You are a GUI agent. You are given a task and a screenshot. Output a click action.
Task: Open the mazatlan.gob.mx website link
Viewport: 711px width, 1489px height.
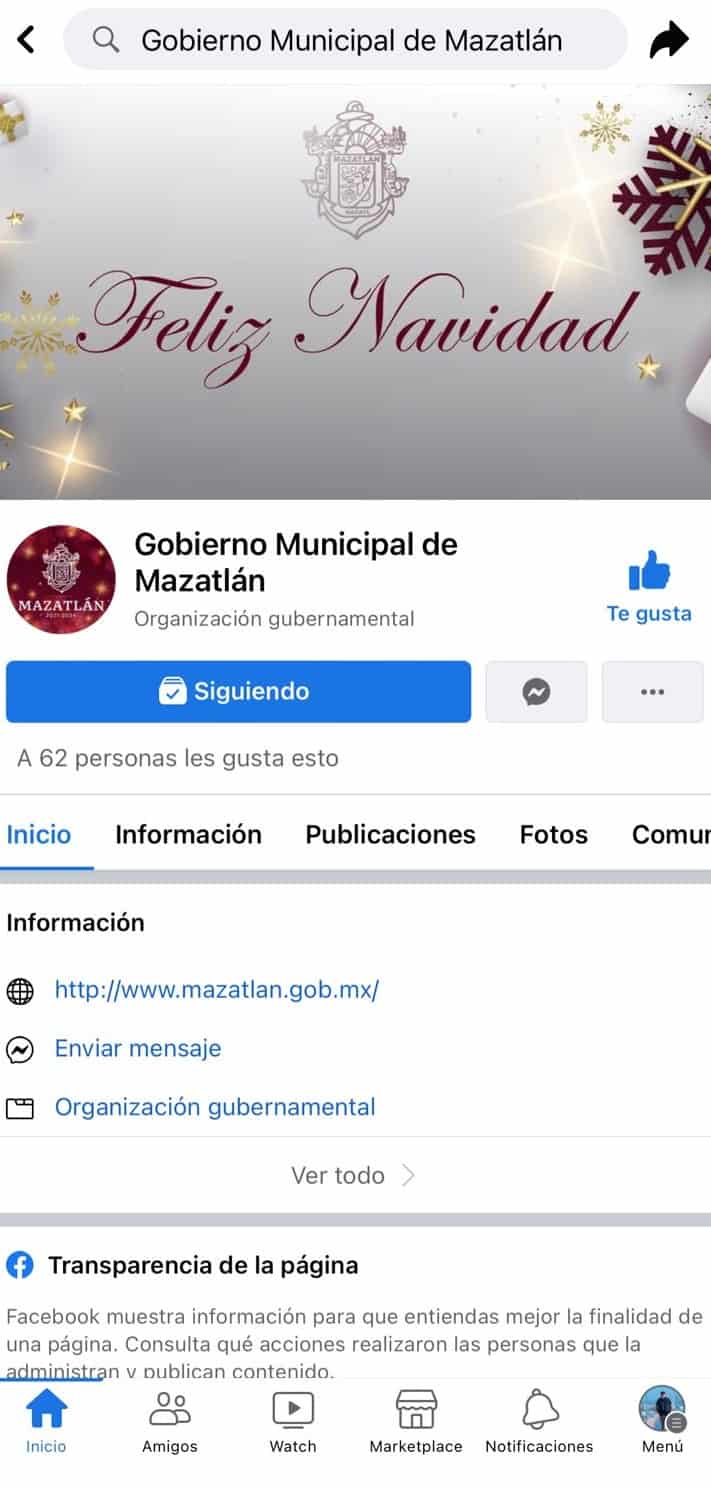[x=217, y=990]
